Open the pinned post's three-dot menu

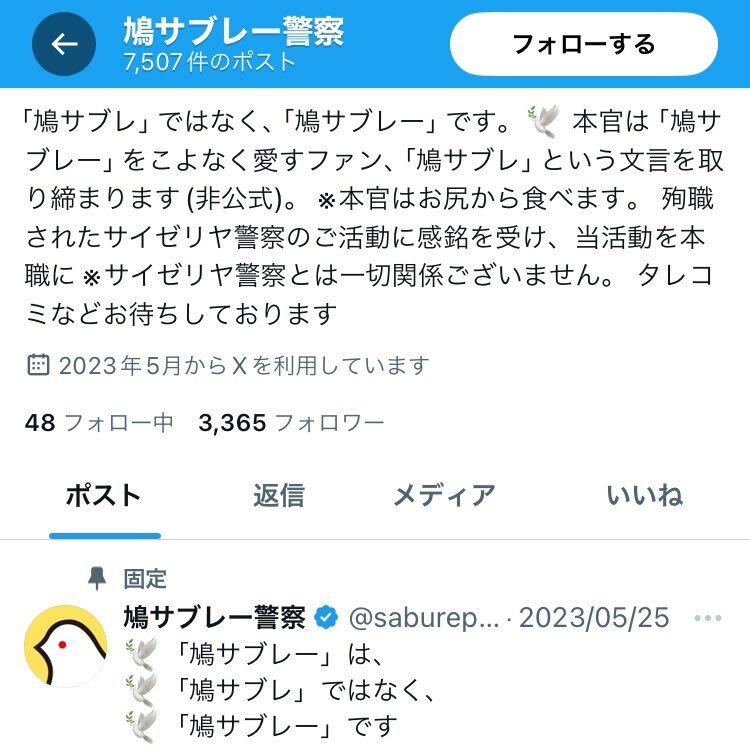click(x=707, y=618)
